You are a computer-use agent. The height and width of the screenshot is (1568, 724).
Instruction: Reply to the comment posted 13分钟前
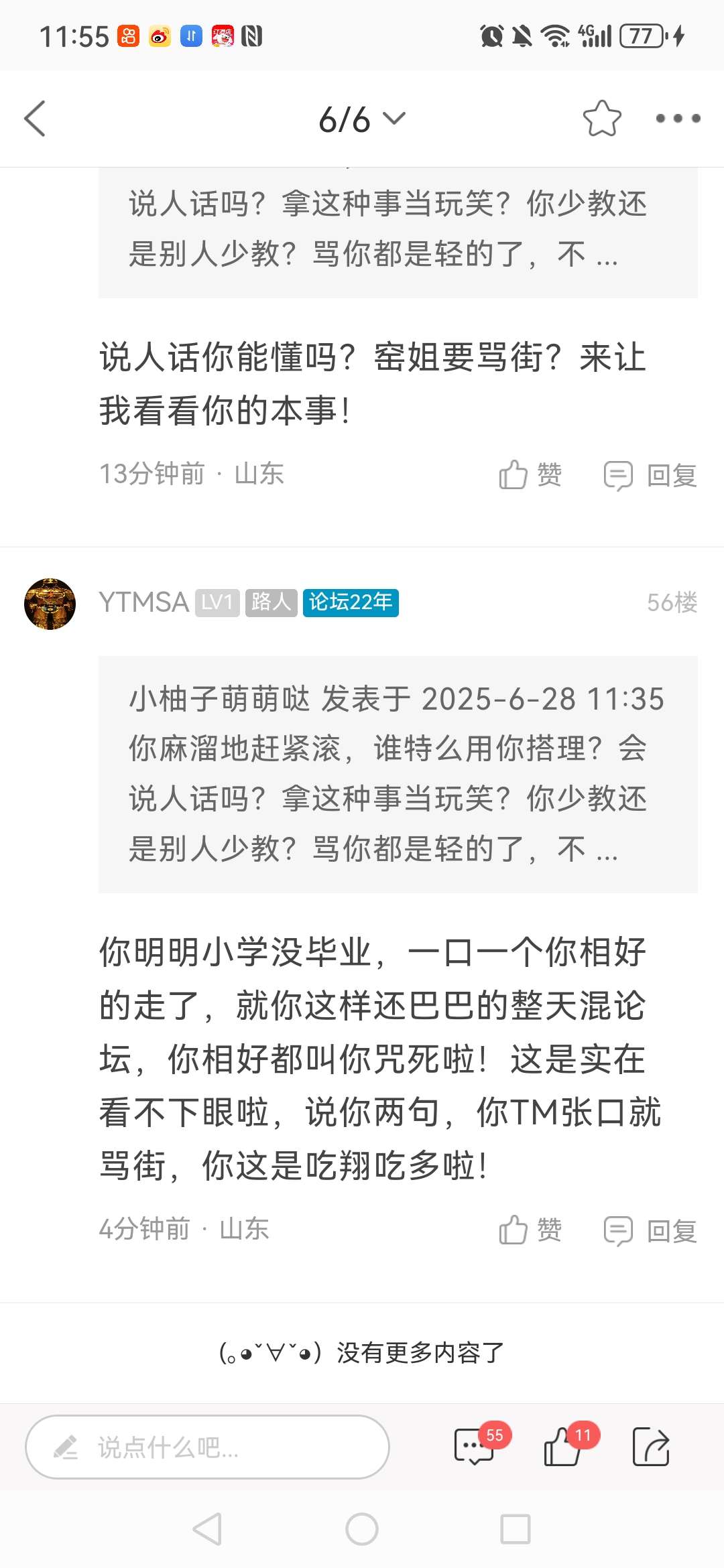pos(650,476)
